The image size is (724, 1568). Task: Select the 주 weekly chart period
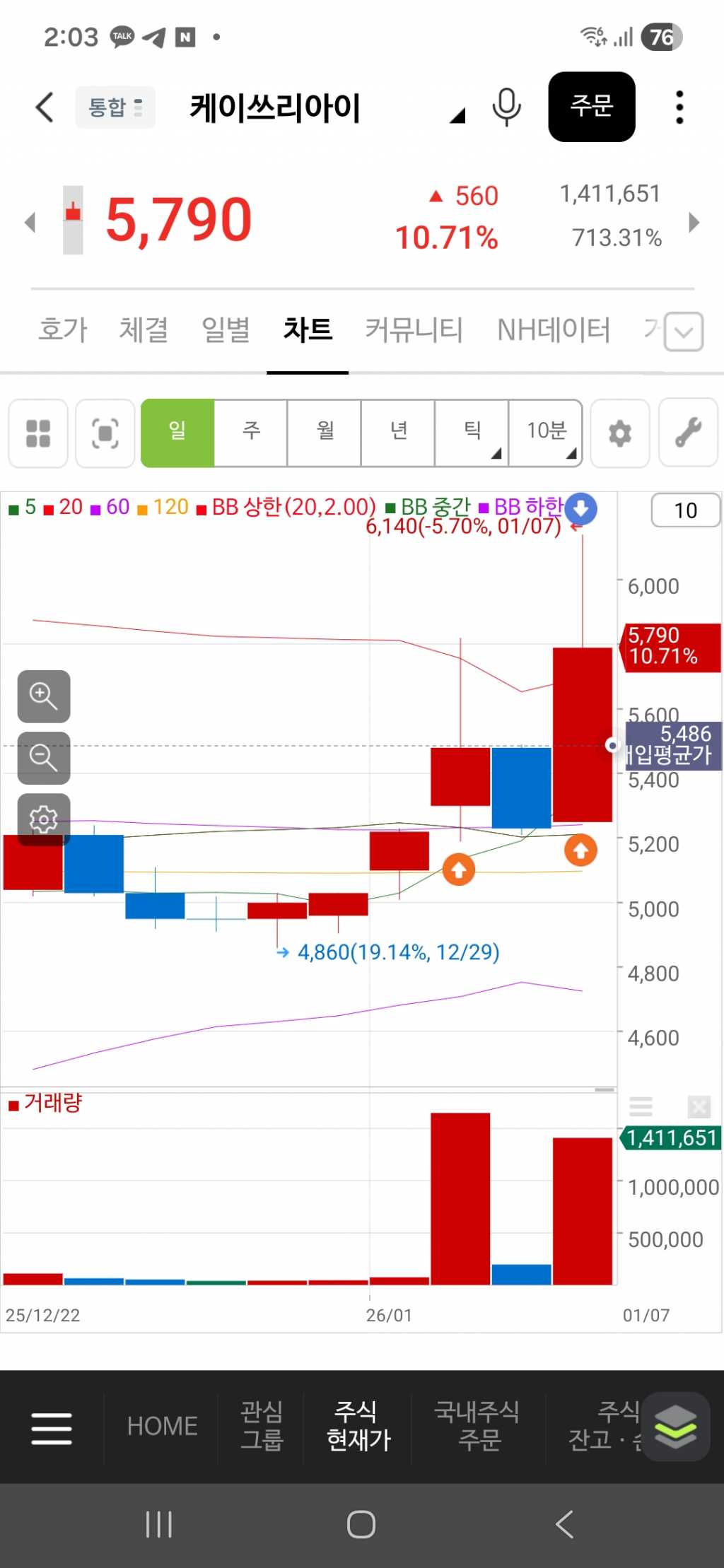pyautogui.click(x=251, y=432)
